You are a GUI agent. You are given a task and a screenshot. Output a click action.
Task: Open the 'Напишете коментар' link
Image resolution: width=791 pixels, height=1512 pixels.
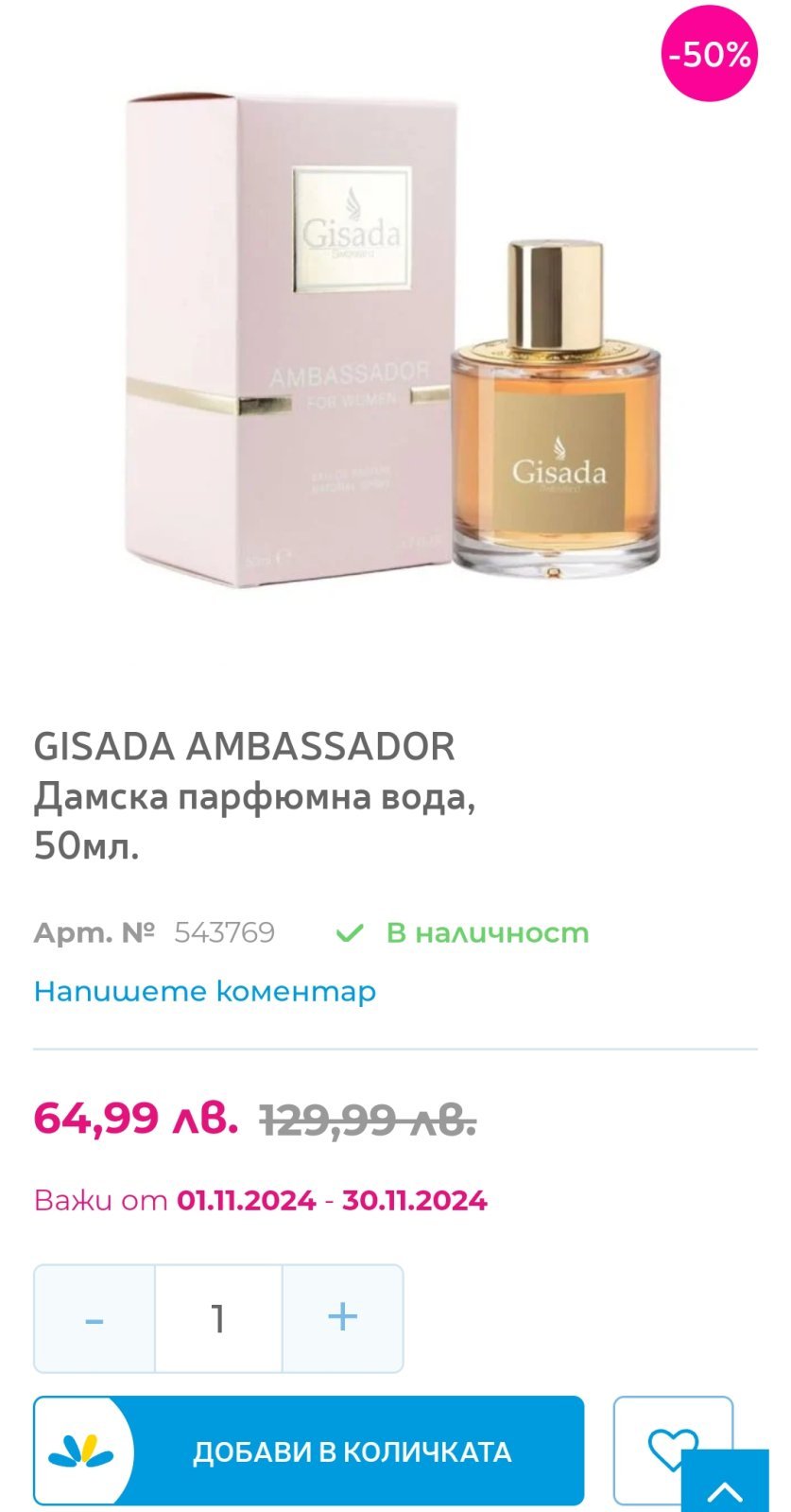pyautogui.click(x=205, y=991)
